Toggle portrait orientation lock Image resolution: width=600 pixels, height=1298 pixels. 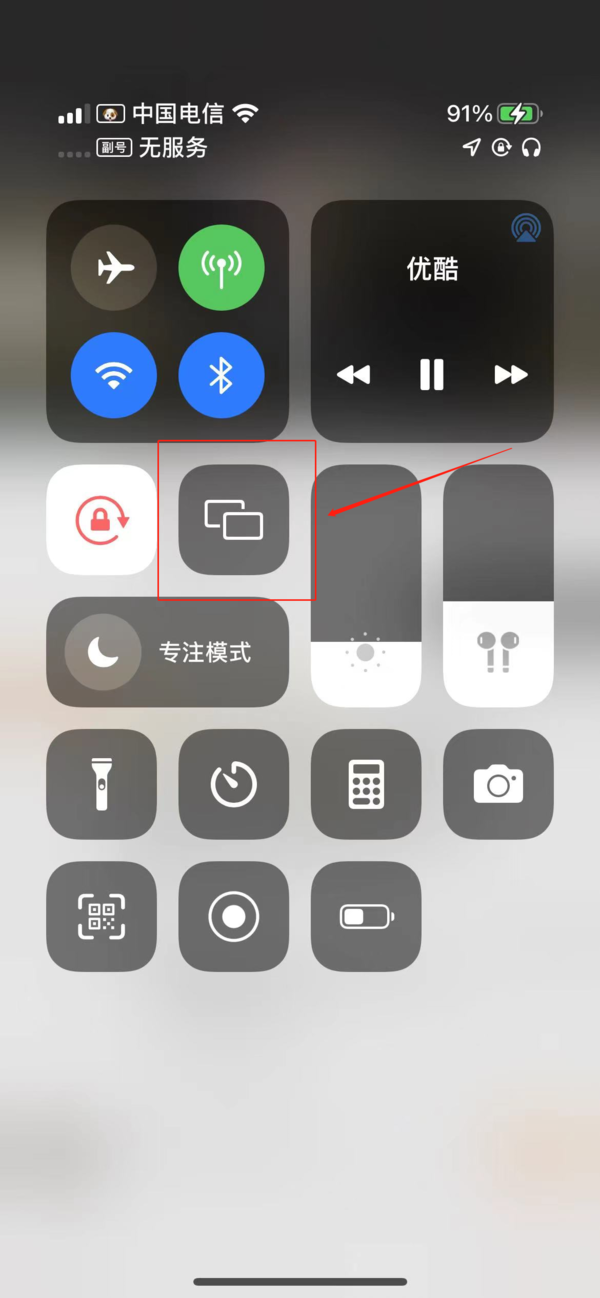[x=102, y=520]
